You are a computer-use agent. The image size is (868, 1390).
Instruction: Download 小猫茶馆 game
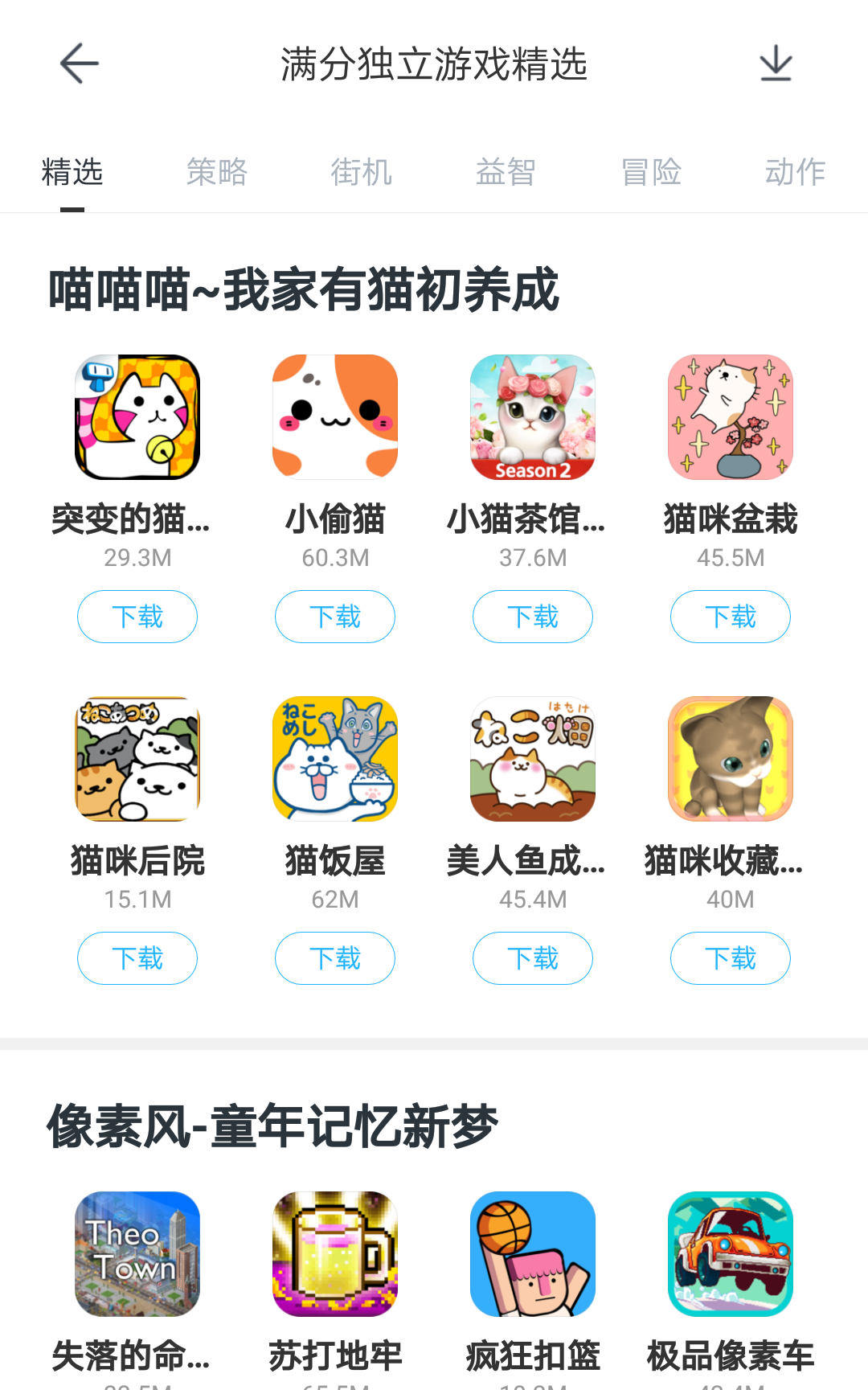(533, 617)
